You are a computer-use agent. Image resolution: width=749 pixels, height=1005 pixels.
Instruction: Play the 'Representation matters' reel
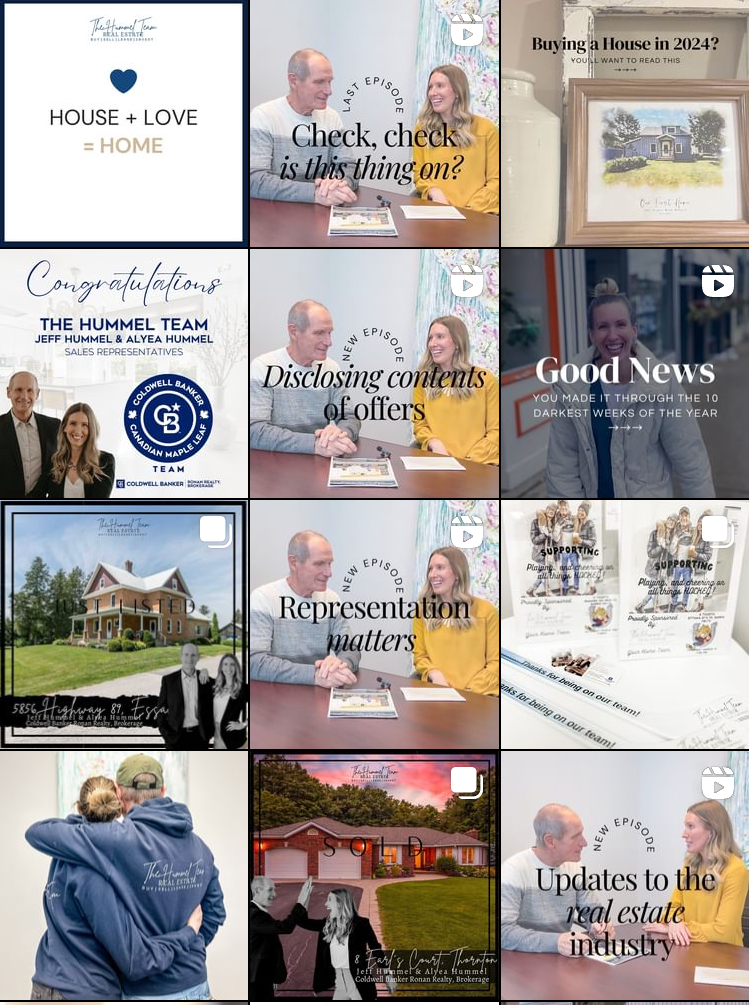tap(374, 625)
